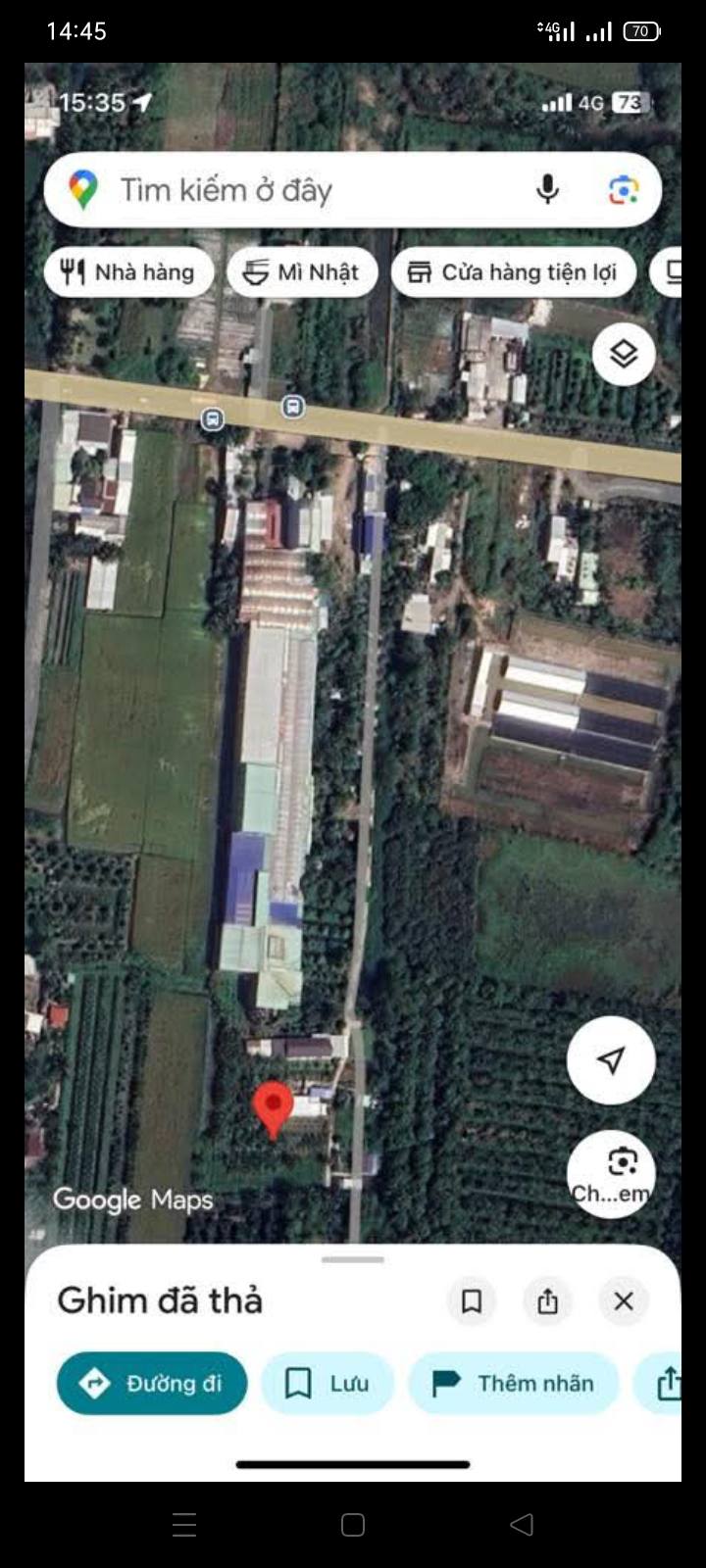The image size is (706, 1568).
Task: Tap the system home button
Action: (353, 1524)
